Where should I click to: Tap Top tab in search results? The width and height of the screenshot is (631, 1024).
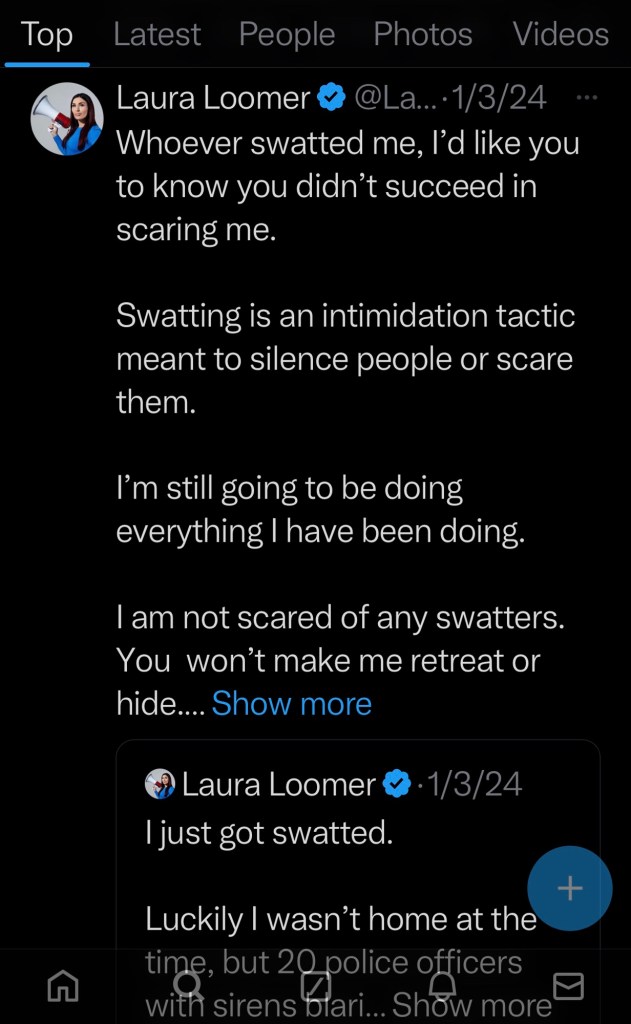pyautogui.click(x=46, y=34)
